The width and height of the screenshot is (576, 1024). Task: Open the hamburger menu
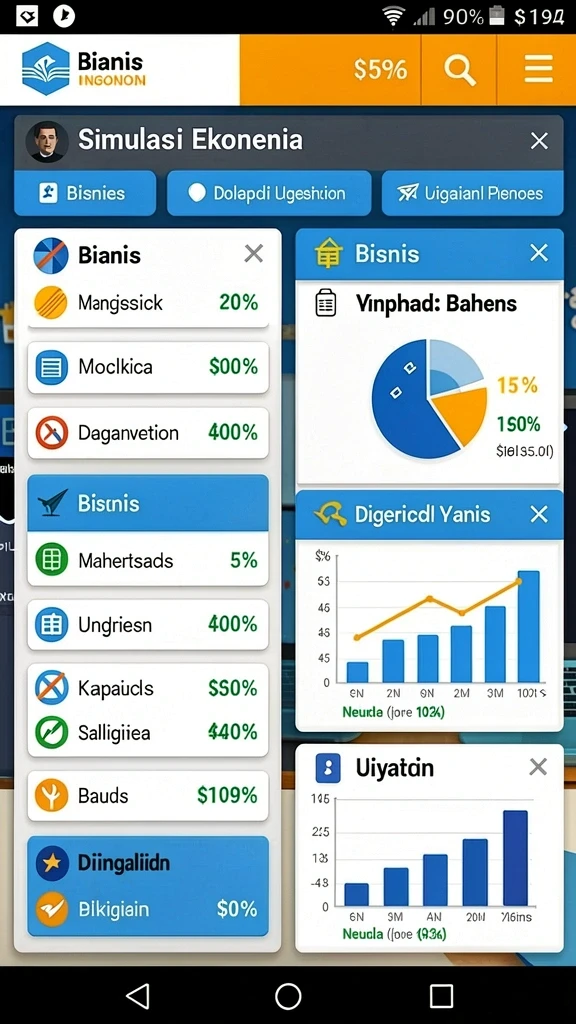(x=538, y=69)
